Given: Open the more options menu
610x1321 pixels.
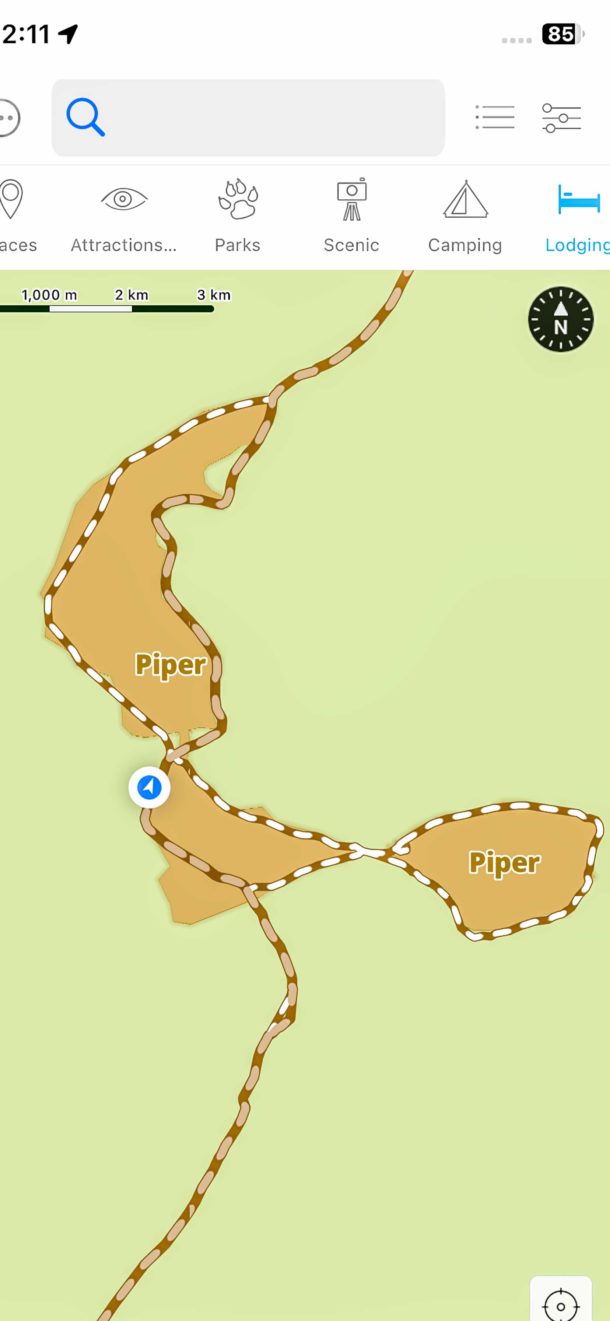Looking at the screenshot, I should (7, 118).
